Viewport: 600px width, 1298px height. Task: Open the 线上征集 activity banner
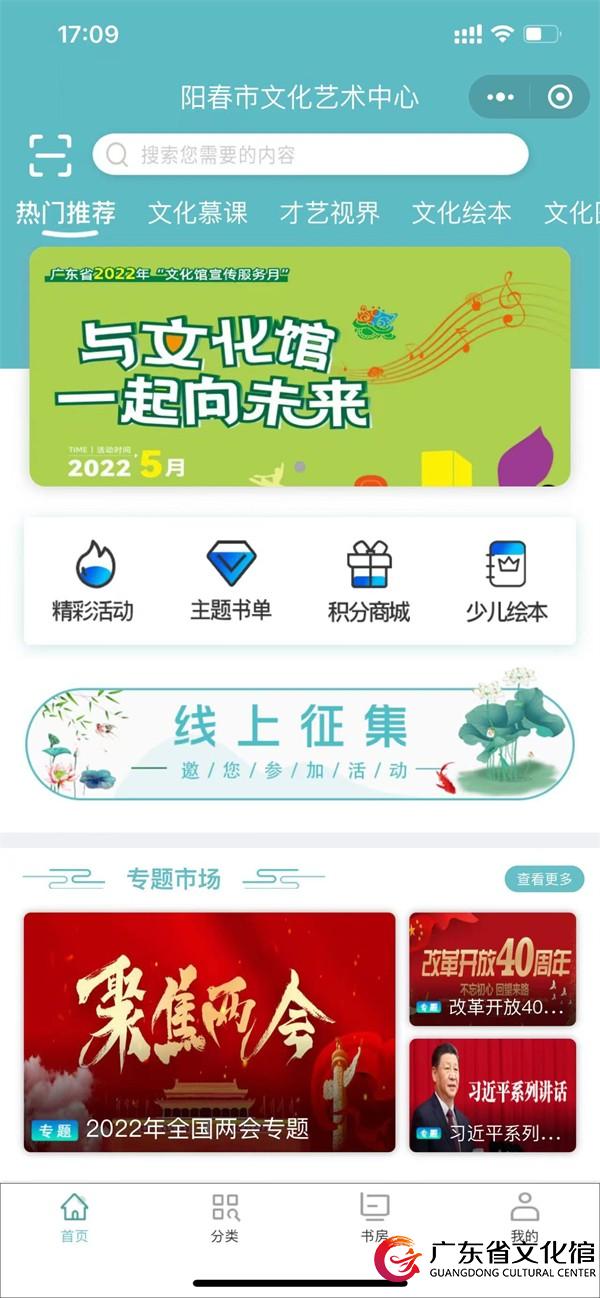point(300,743)
